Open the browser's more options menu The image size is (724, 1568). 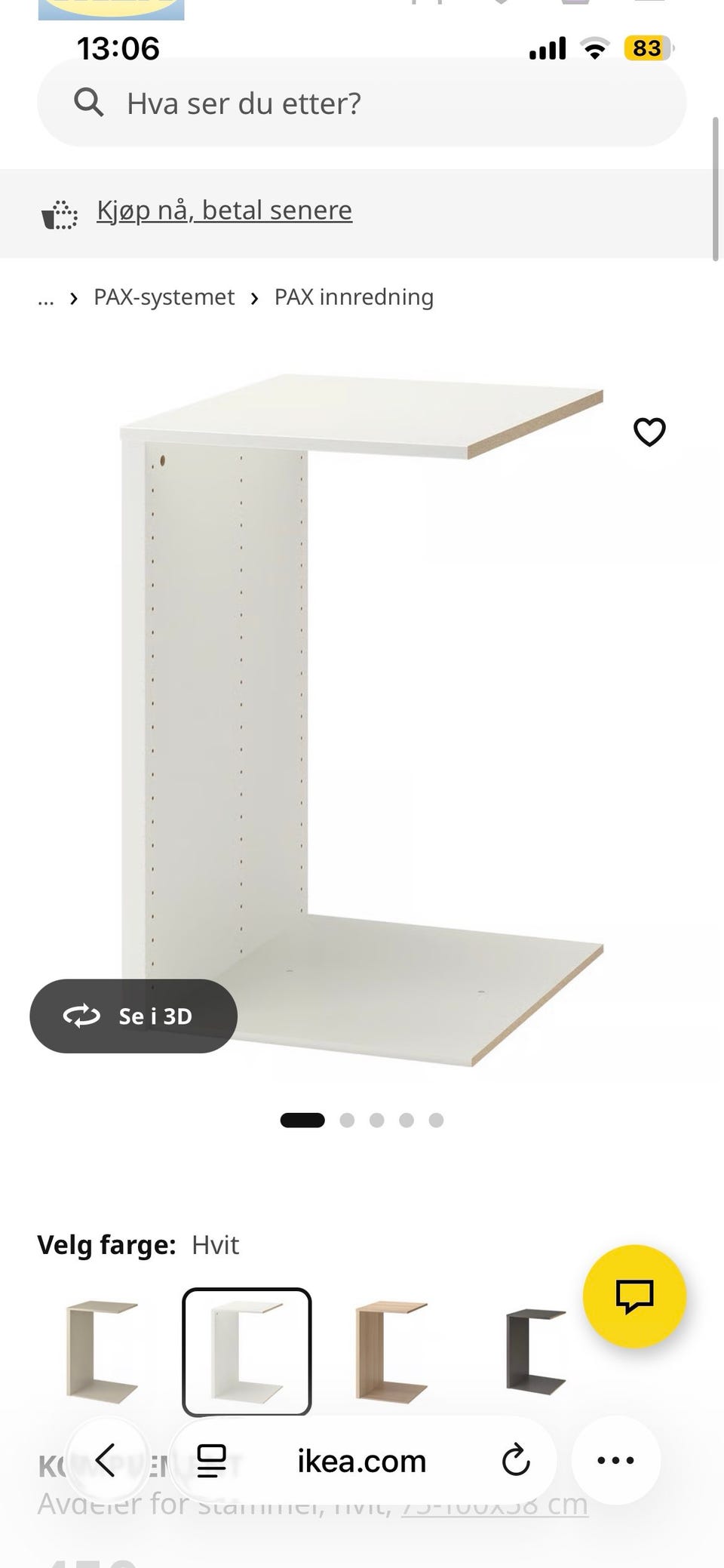pos(616,1460)
